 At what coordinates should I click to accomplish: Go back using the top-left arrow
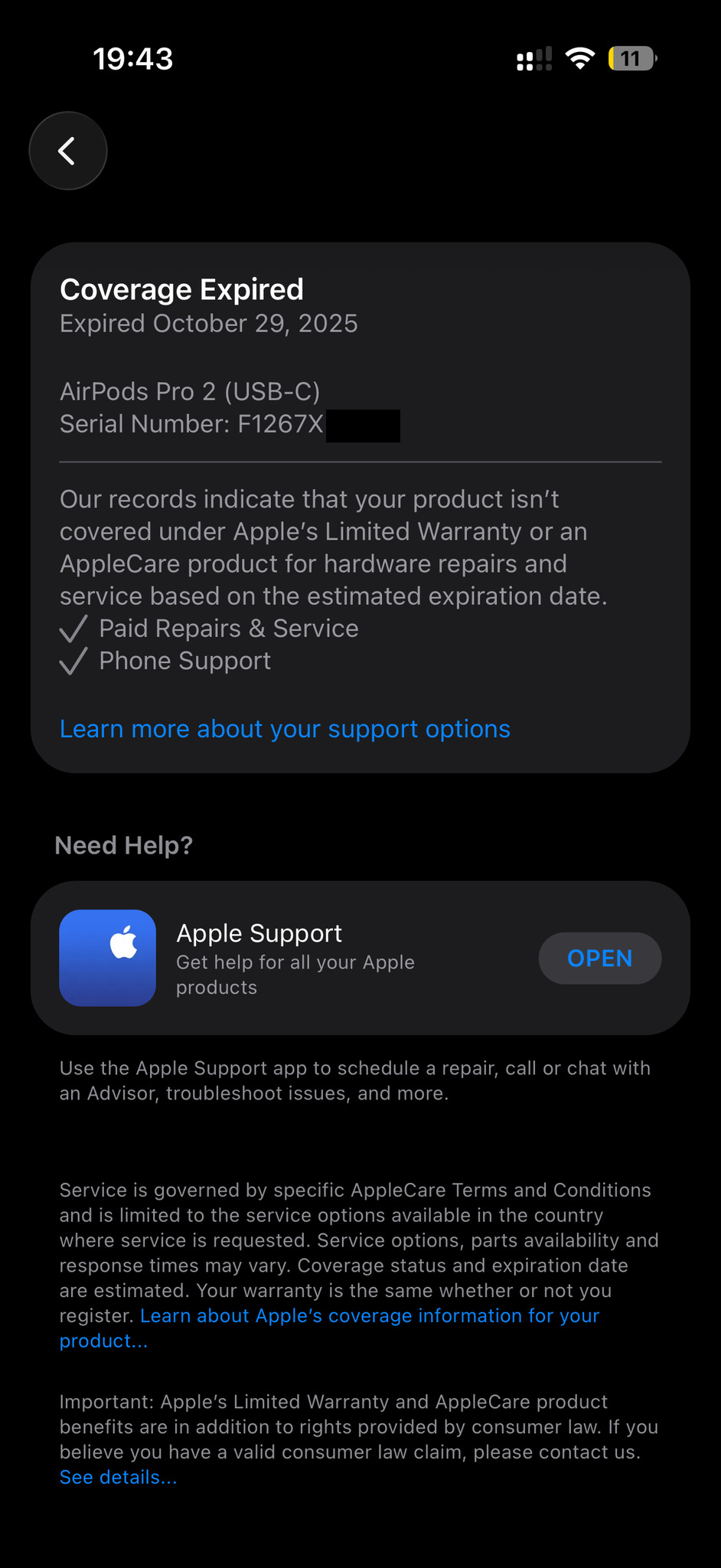pos(68,151)
